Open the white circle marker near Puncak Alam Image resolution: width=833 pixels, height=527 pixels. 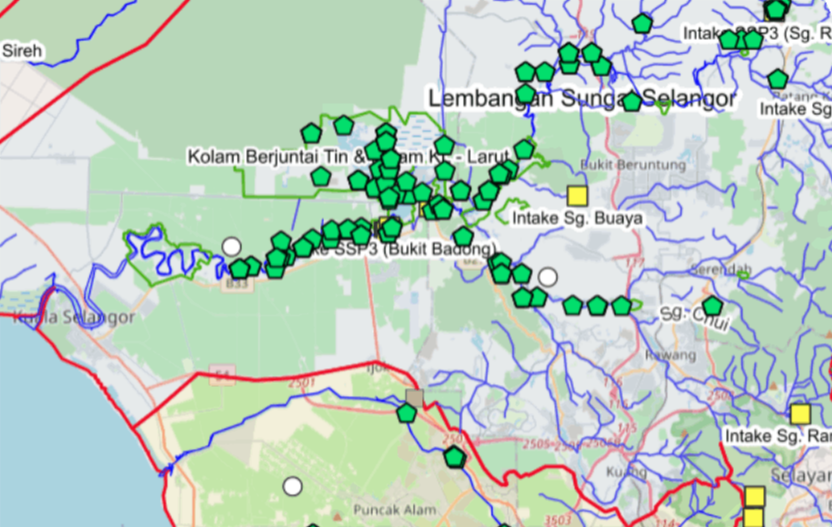click(x=292, y=486)
